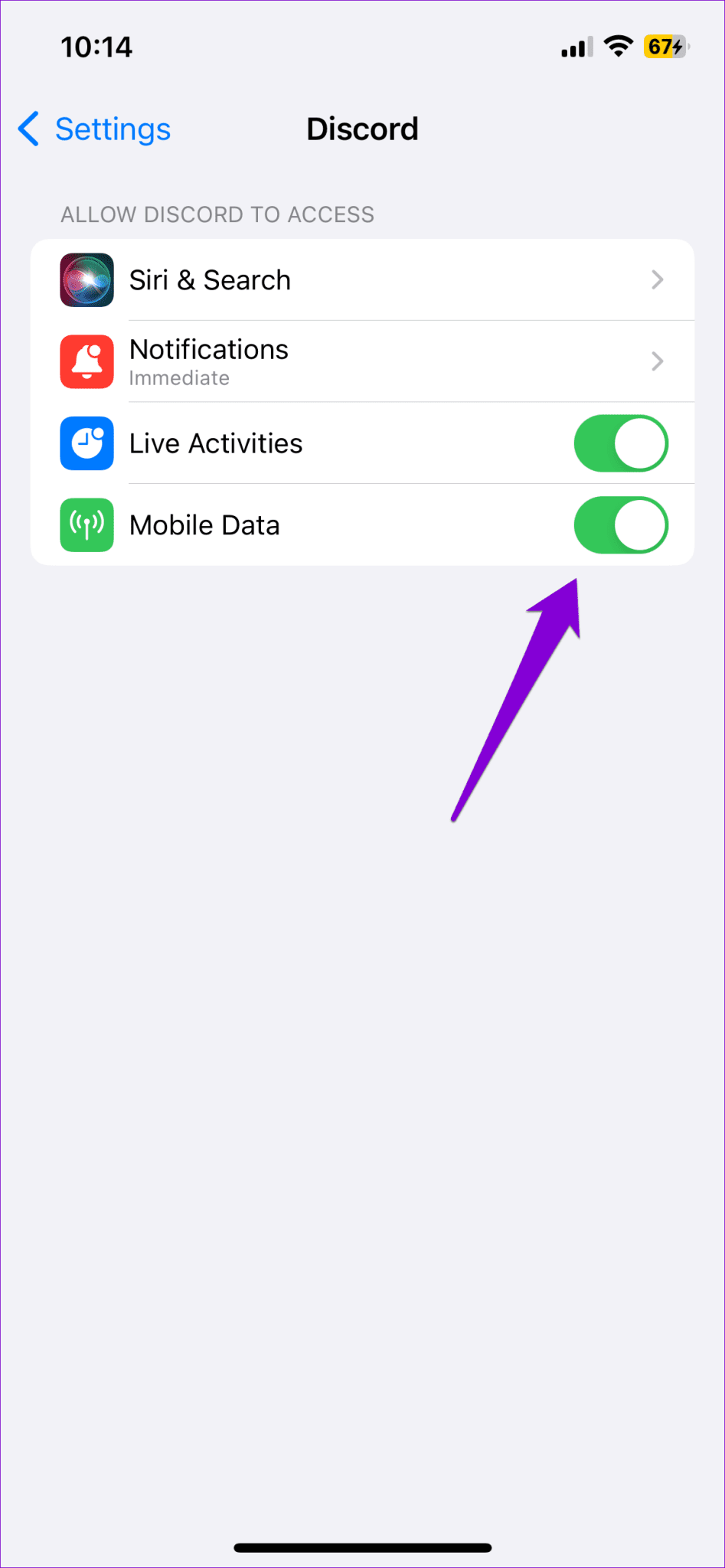Tap the battery indicator showing 67
This screenshot has height=1568, width=725.
coord(663,47)
